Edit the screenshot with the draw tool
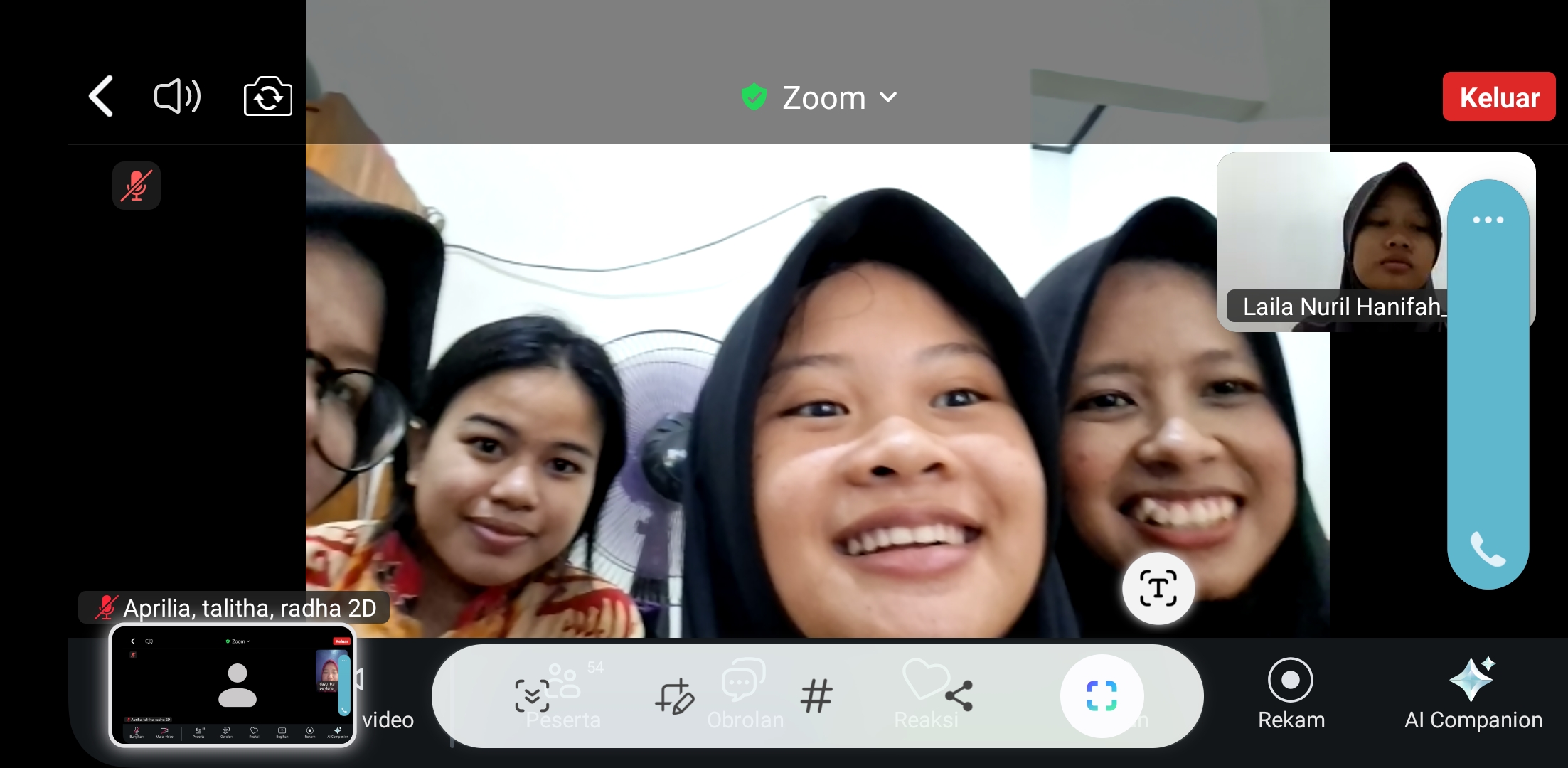 (674, 696)
